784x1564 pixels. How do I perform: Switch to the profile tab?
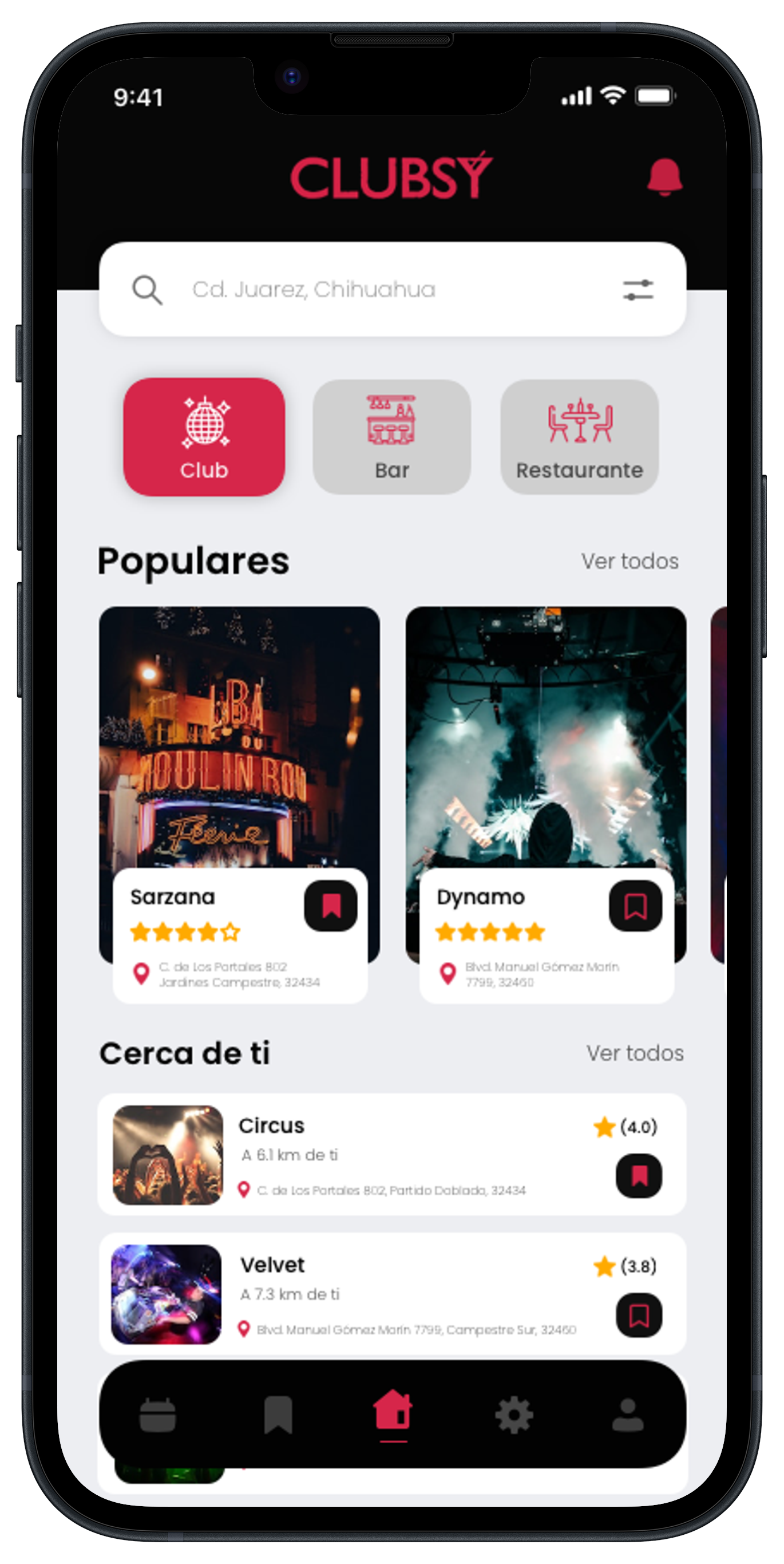click(x=627, y=1415)
